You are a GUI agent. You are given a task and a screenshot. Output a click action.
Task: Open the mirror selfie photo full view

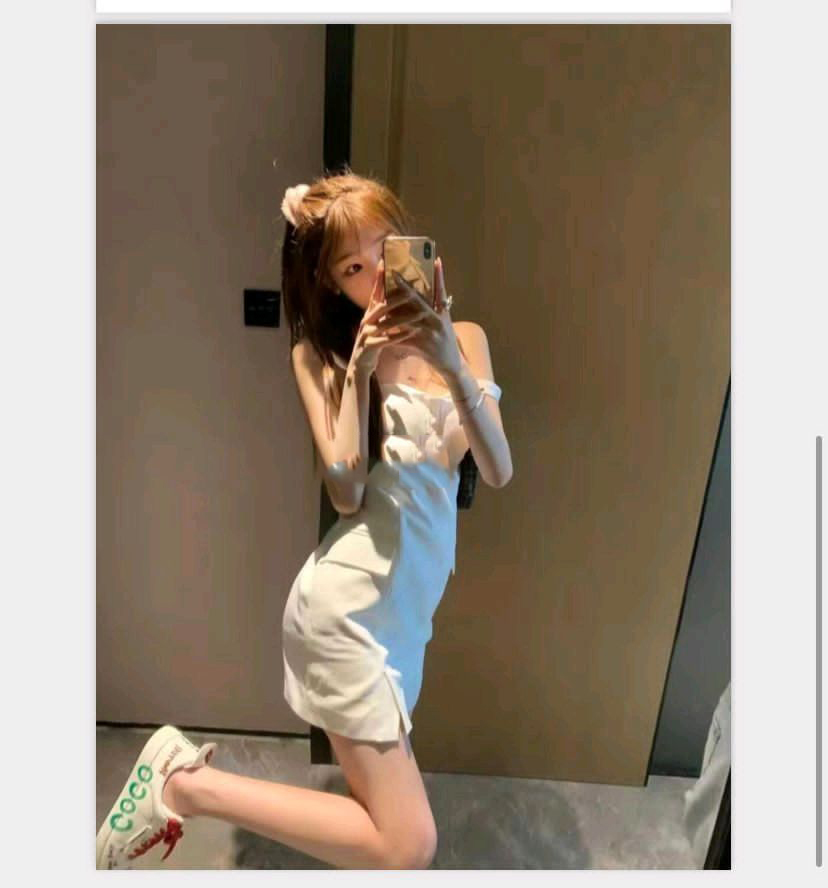click(x=413, y=446)
